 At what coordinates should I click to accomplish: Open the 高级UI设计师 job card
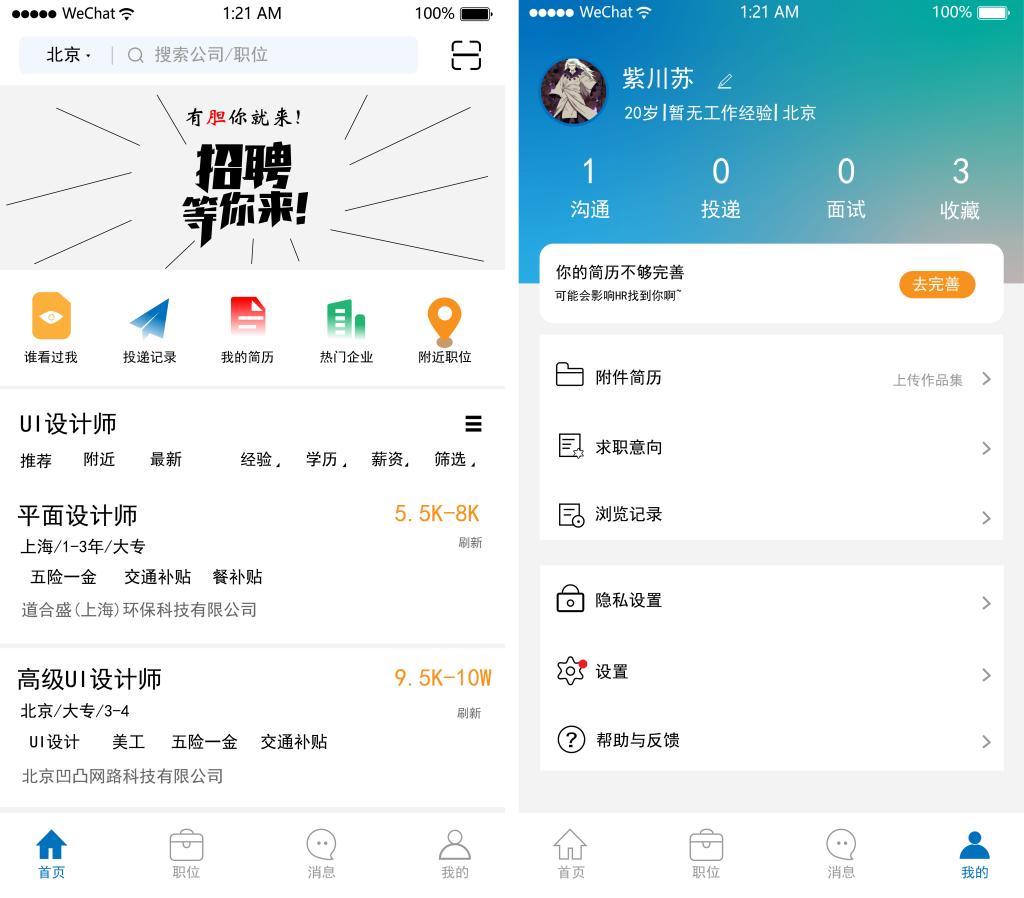(x=250, y=726)
